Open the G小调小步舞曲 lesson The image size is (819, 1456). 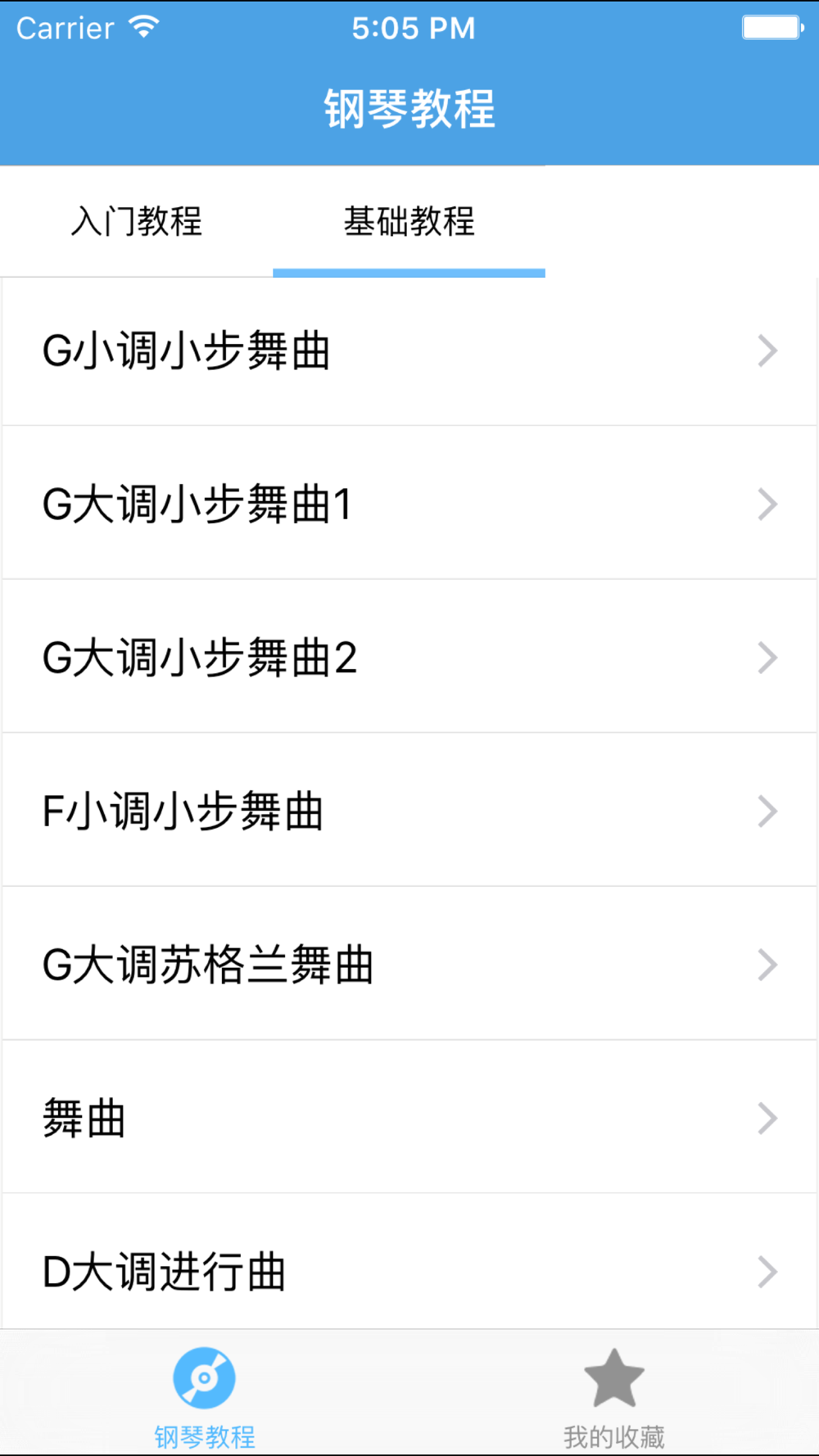click(409, 351)
